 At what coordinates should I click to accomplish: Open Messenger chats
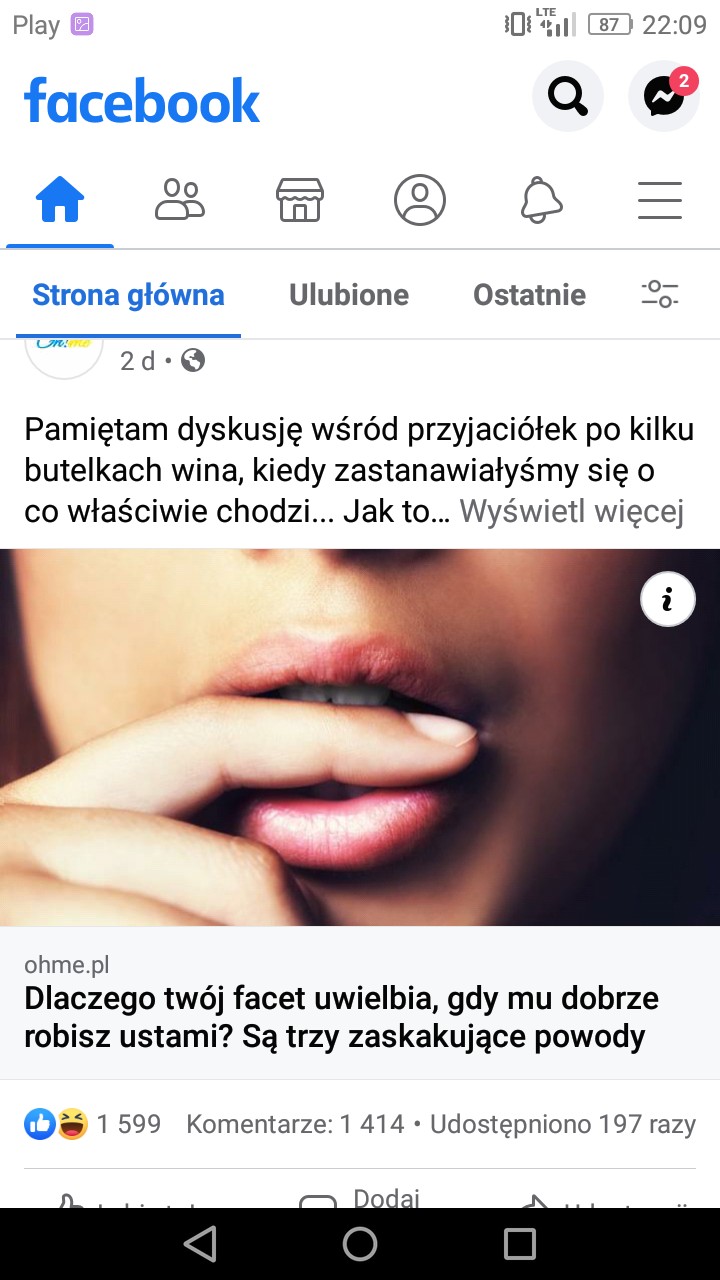click(663, 97)
